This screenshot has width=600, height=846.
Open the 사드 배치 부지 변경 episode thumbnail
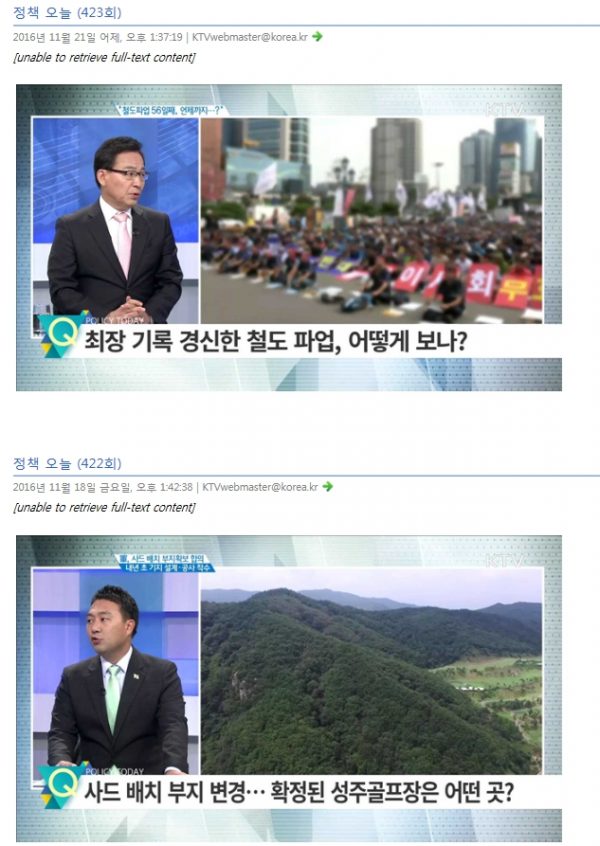(x=288, y=688)
